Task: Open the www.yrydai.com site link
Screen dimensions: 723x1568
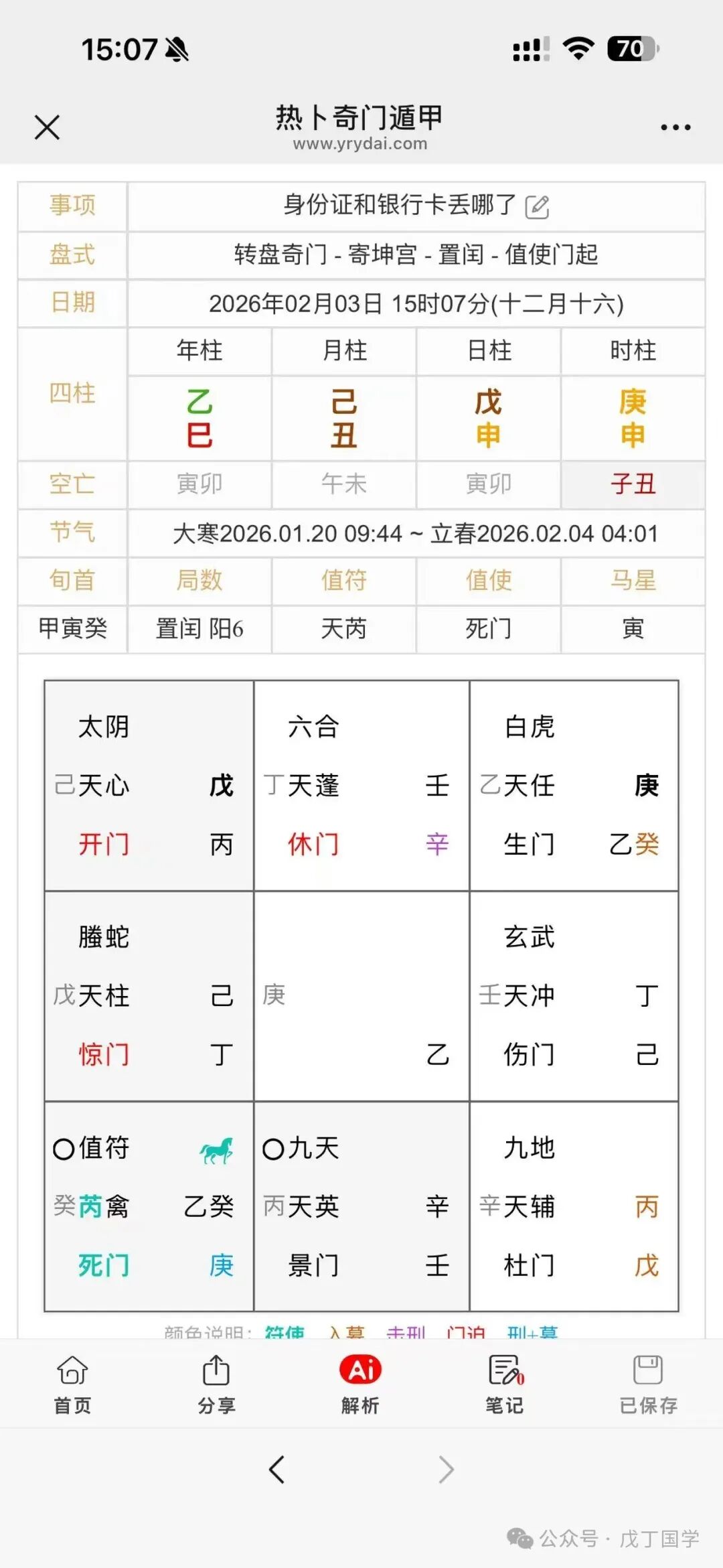Action: pos(361,143)
